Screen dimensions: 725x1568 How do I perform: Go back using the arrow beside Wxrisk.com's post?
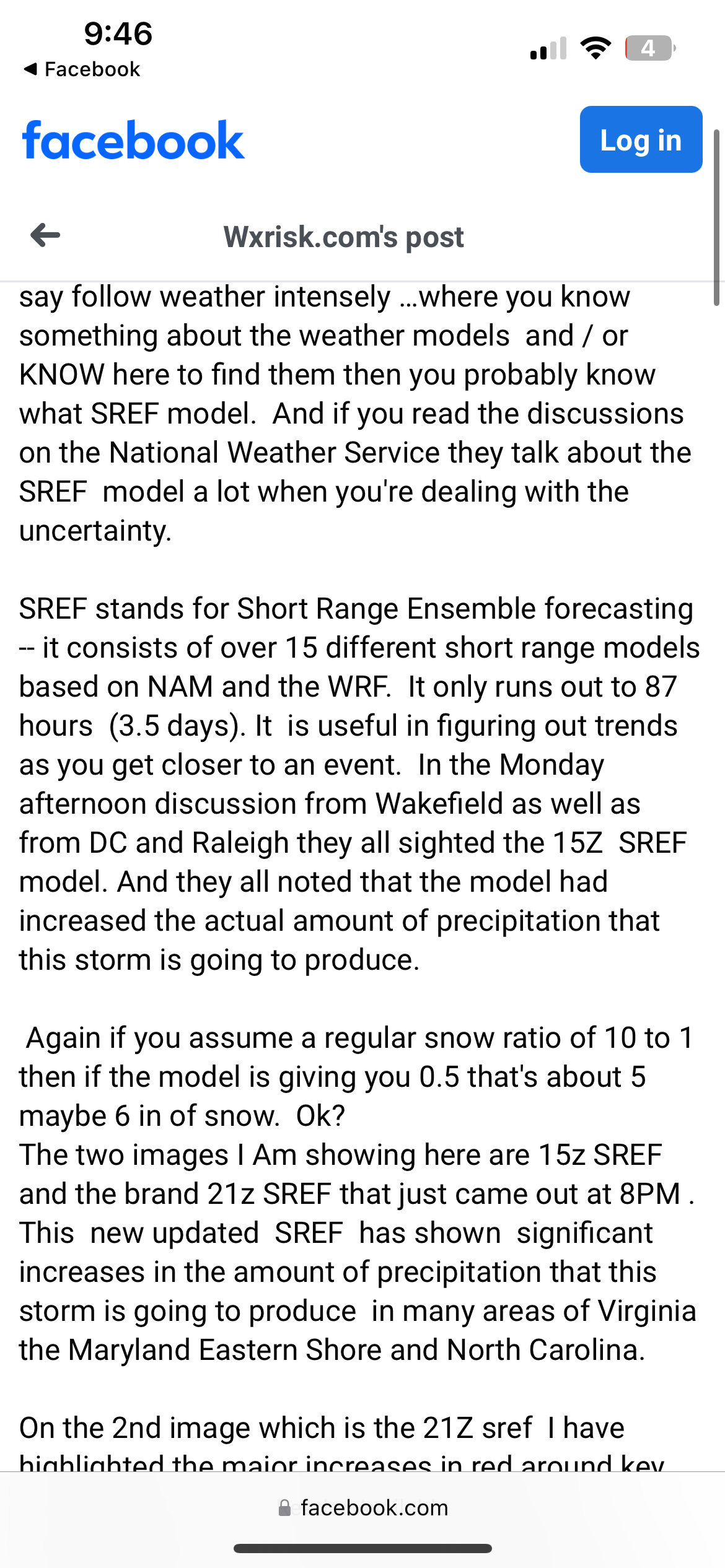coord(45,235)
